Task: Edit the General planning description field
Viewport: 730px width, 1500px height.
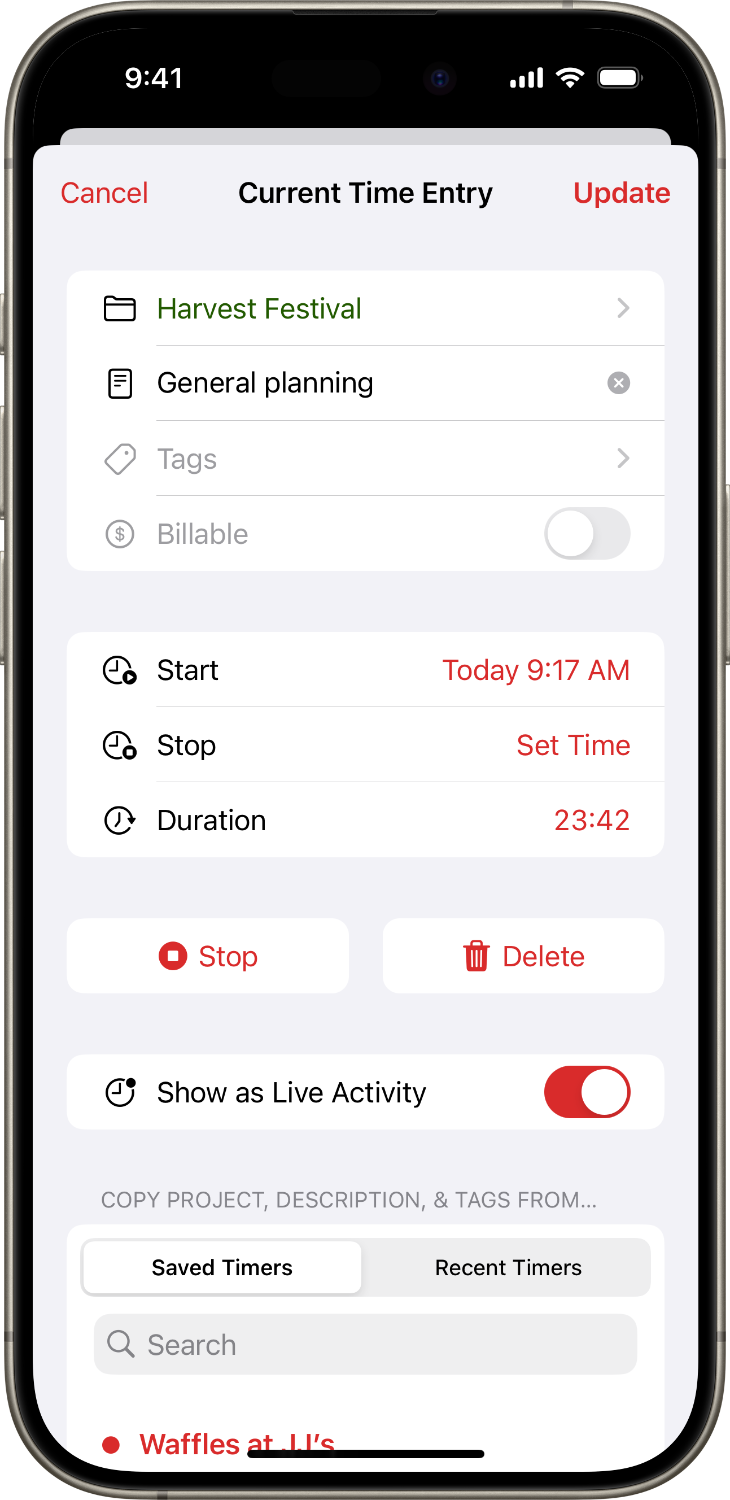Action: click(370, 383)
